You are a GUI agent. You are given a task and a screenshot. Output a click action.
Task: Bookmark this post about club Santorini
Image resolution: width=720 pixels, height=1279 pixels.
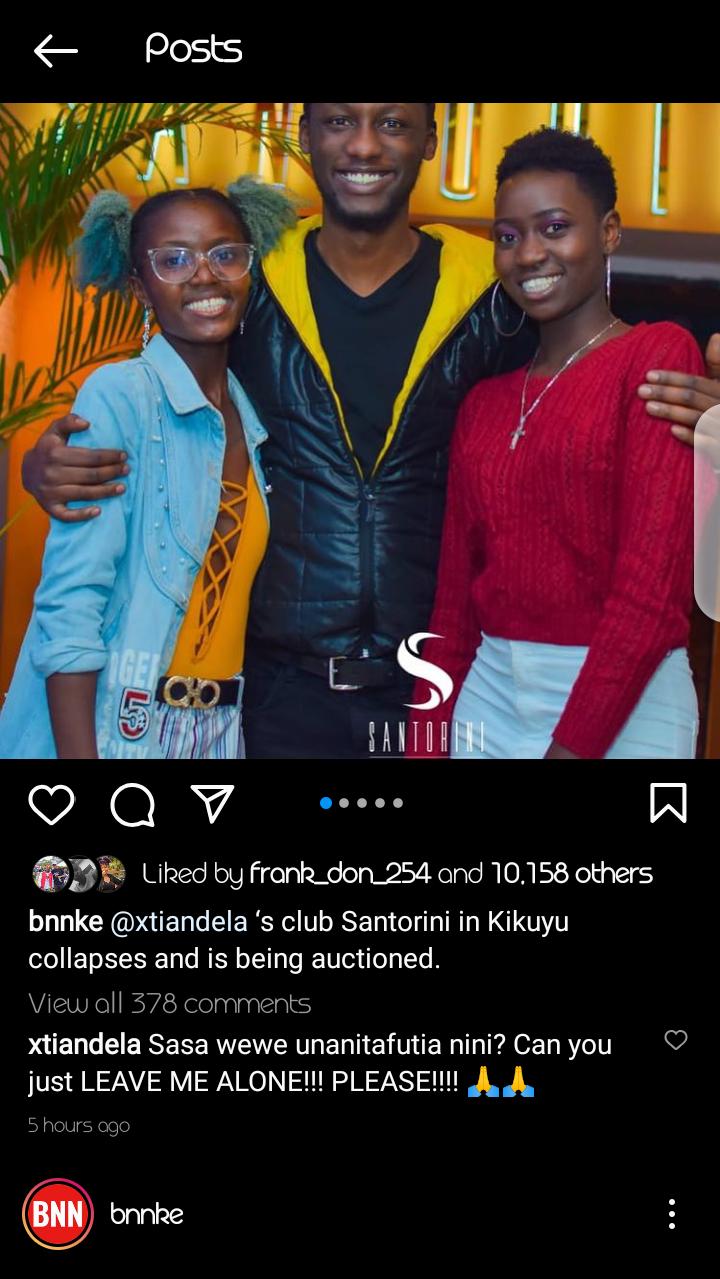[x=668, y=802]
